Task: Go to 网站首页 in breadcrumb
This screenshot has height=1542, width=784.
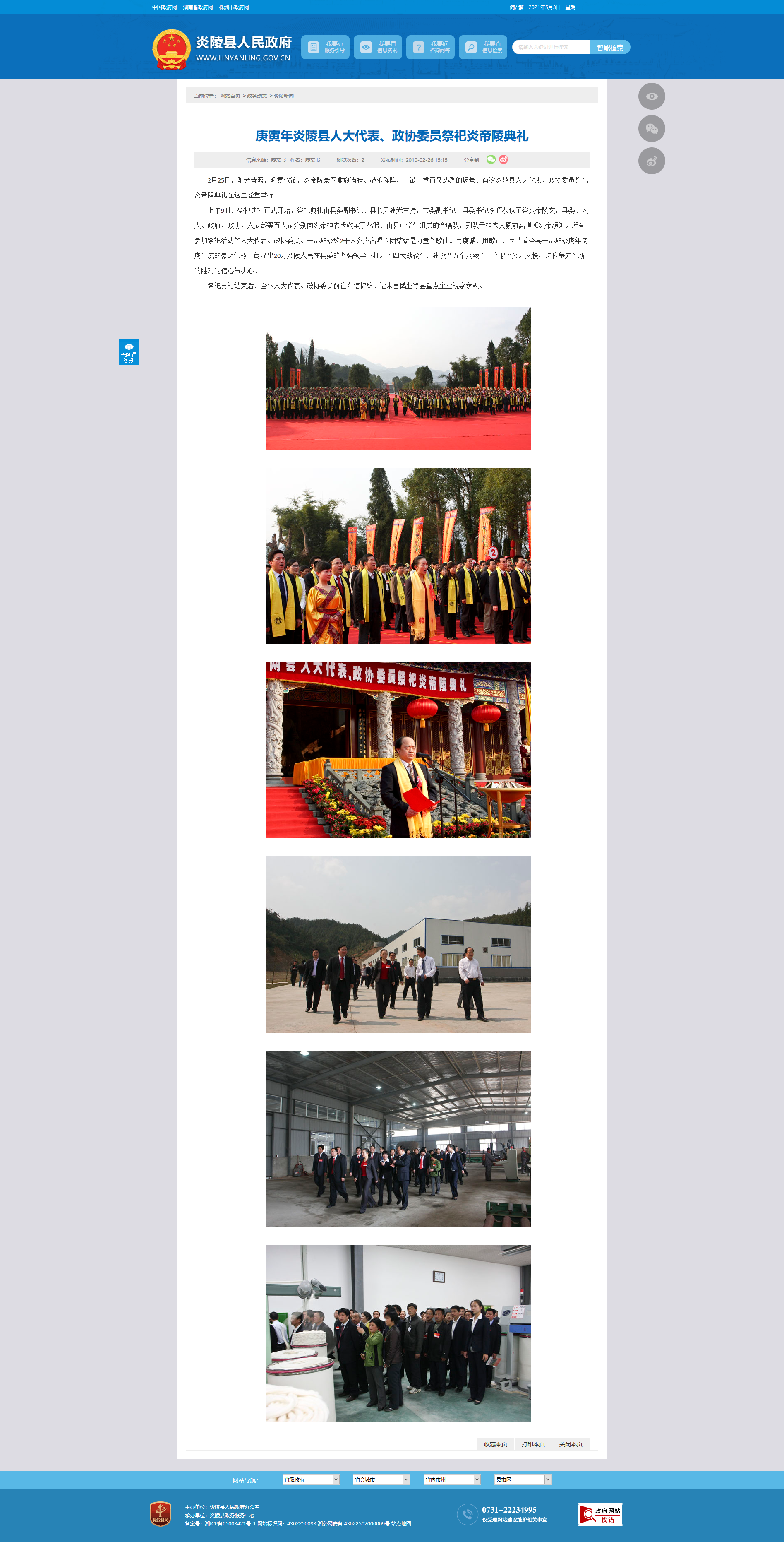Action: point(230,96)
